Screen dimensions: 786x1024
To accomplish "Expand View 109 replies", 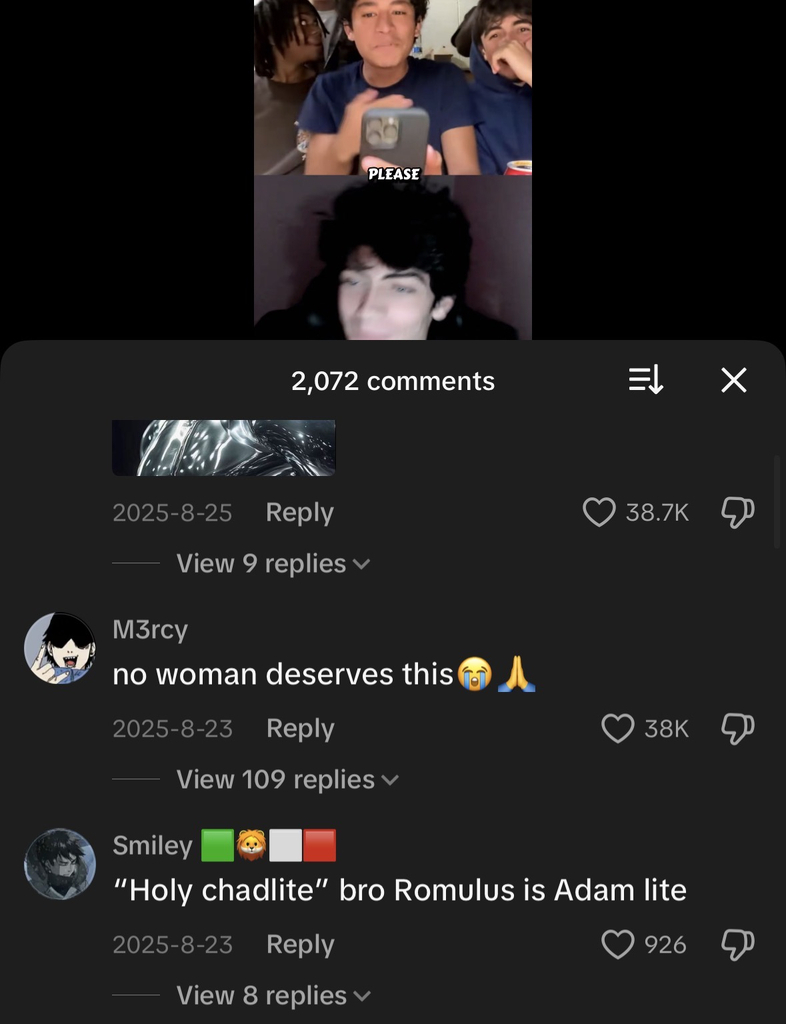I will (x=286, y=780).
